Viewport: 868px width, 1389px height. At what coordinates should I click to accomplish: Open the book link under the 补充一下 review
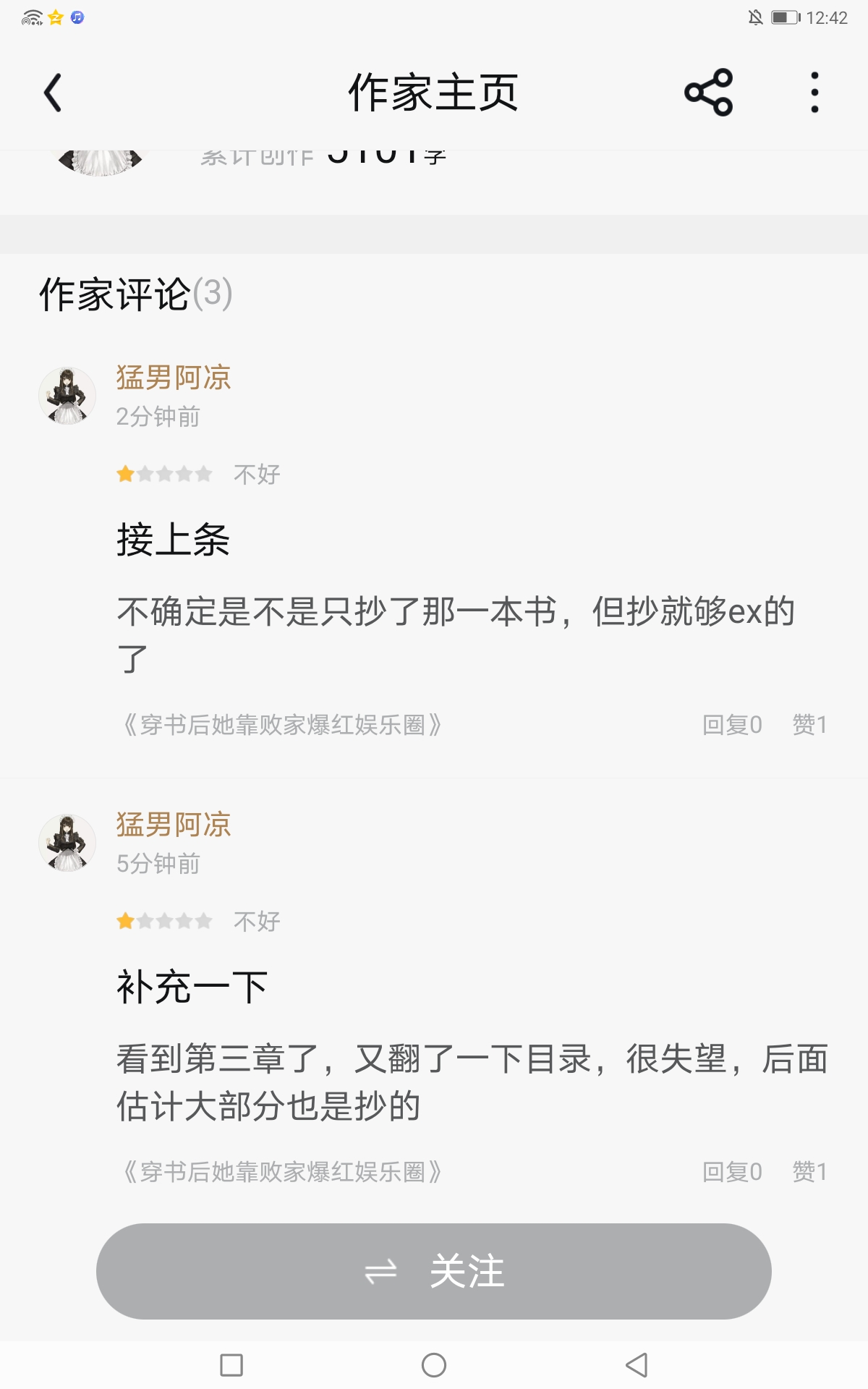pos(282,1171)
